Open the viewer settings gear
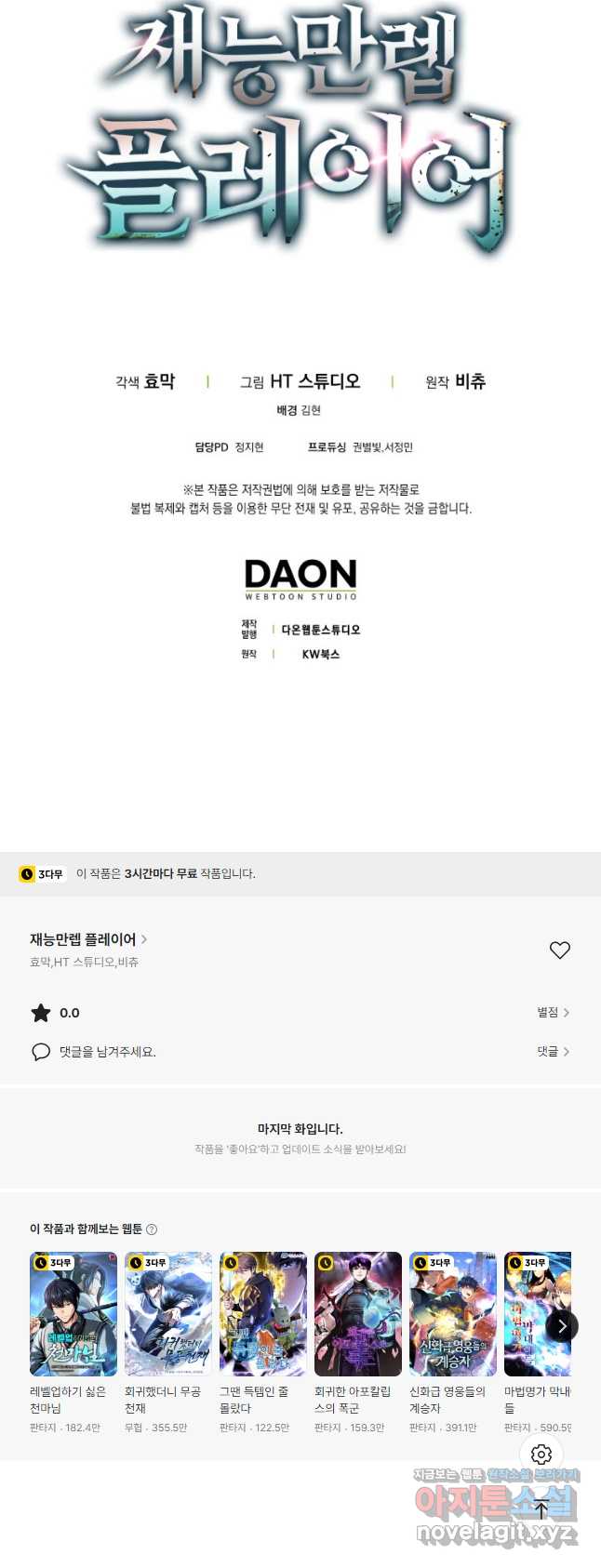The height and width of the screenshot is (1568, 601). point(541,1454)
